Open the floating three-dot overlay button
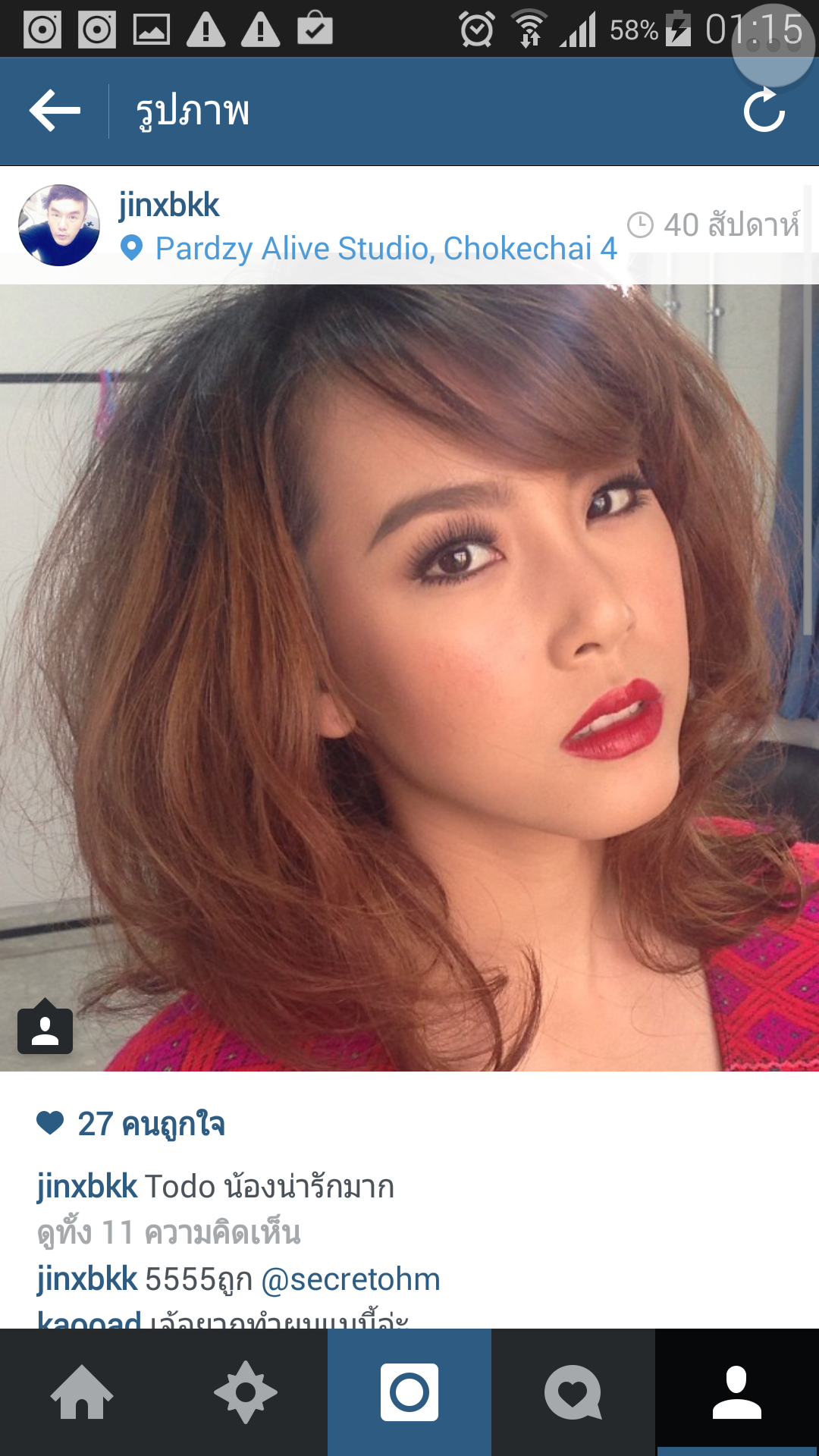819x1456 pixels. point(773,45)
